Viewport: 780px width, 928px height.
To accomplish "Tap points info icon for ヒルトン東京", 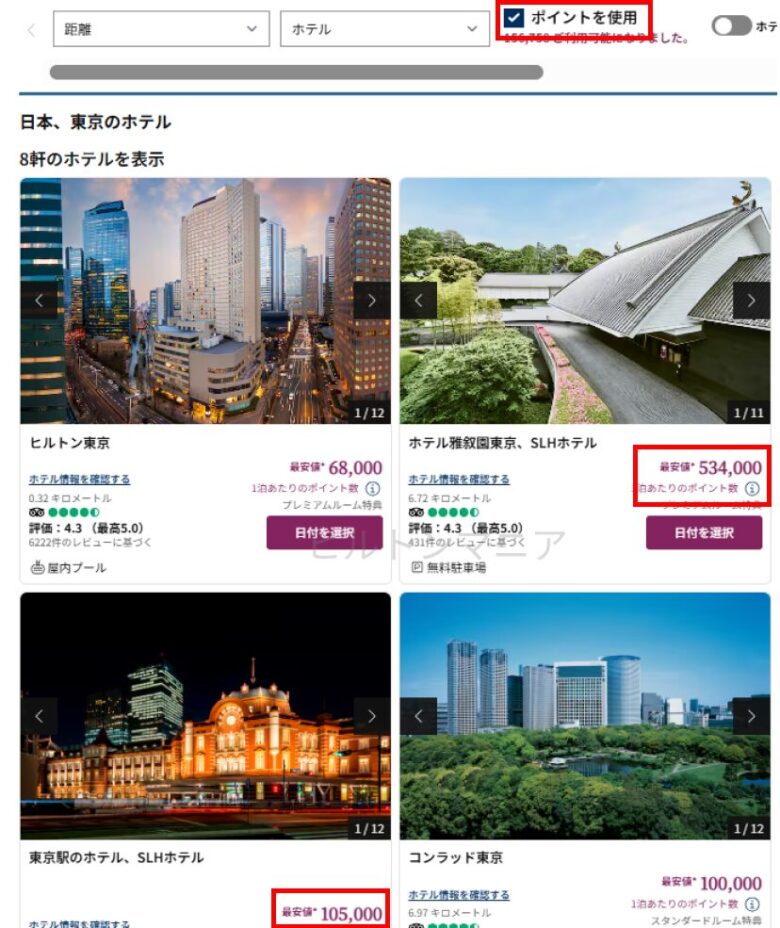I will pos(372,489).
